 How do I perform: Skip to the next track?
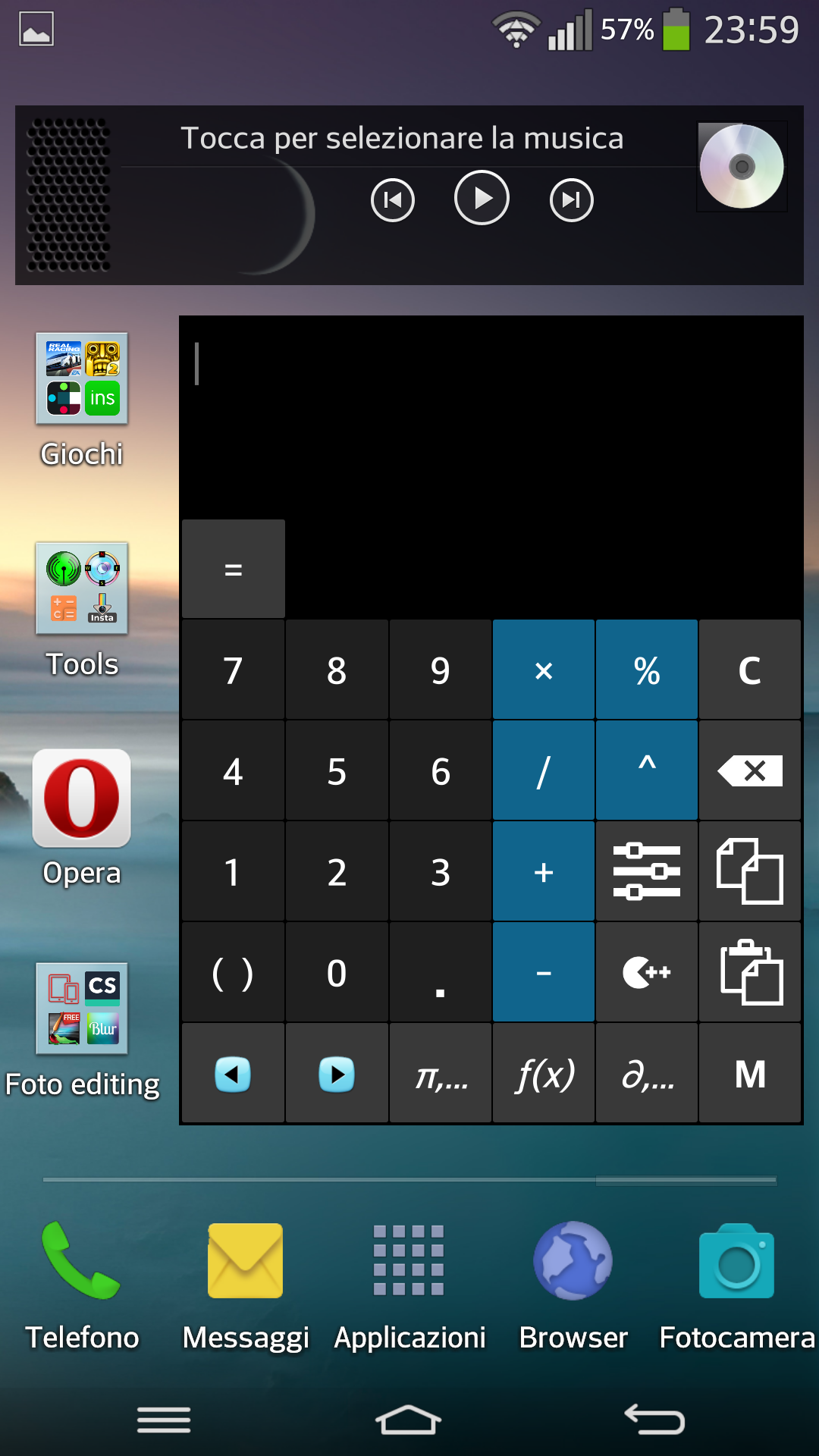click(x=571, y=200)
